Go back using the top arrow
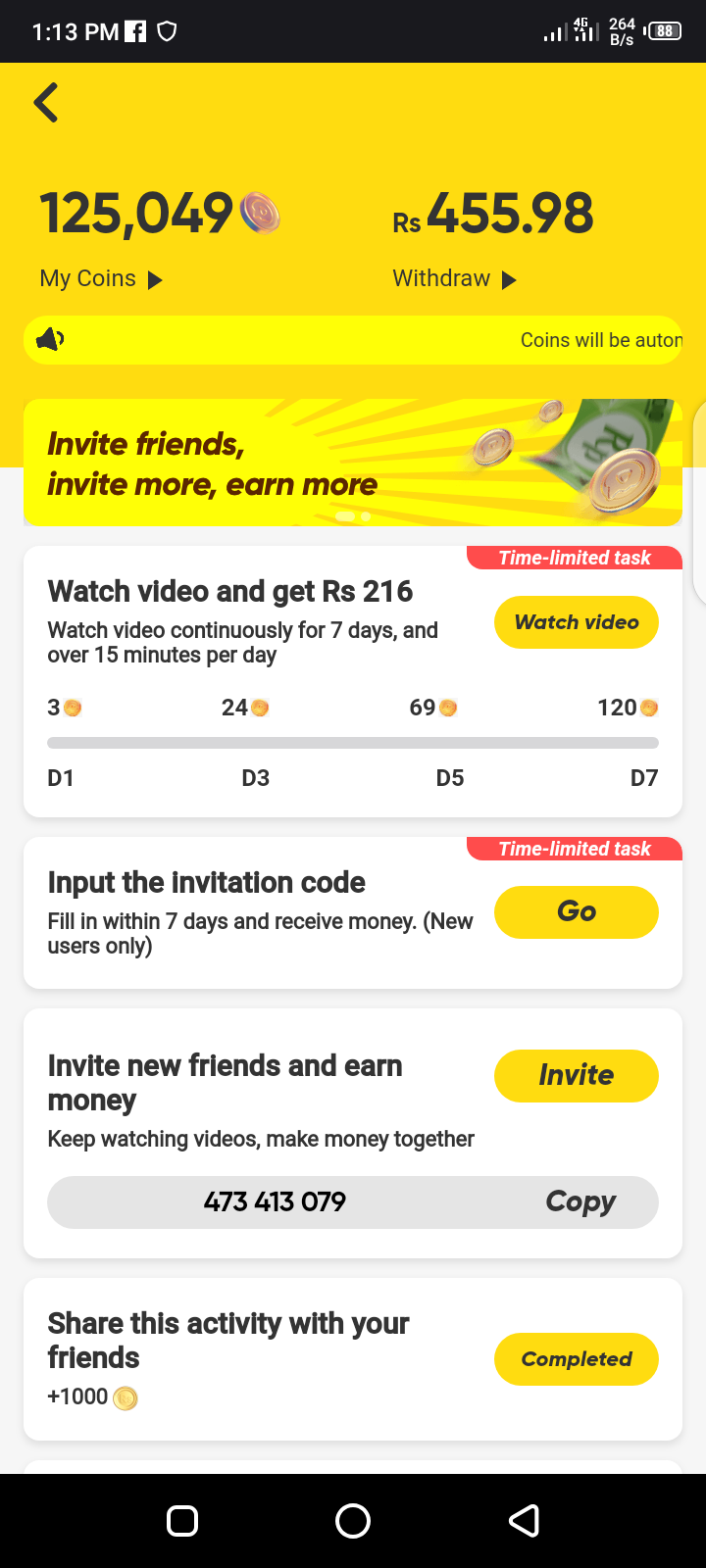 click(x=46, y=103)
